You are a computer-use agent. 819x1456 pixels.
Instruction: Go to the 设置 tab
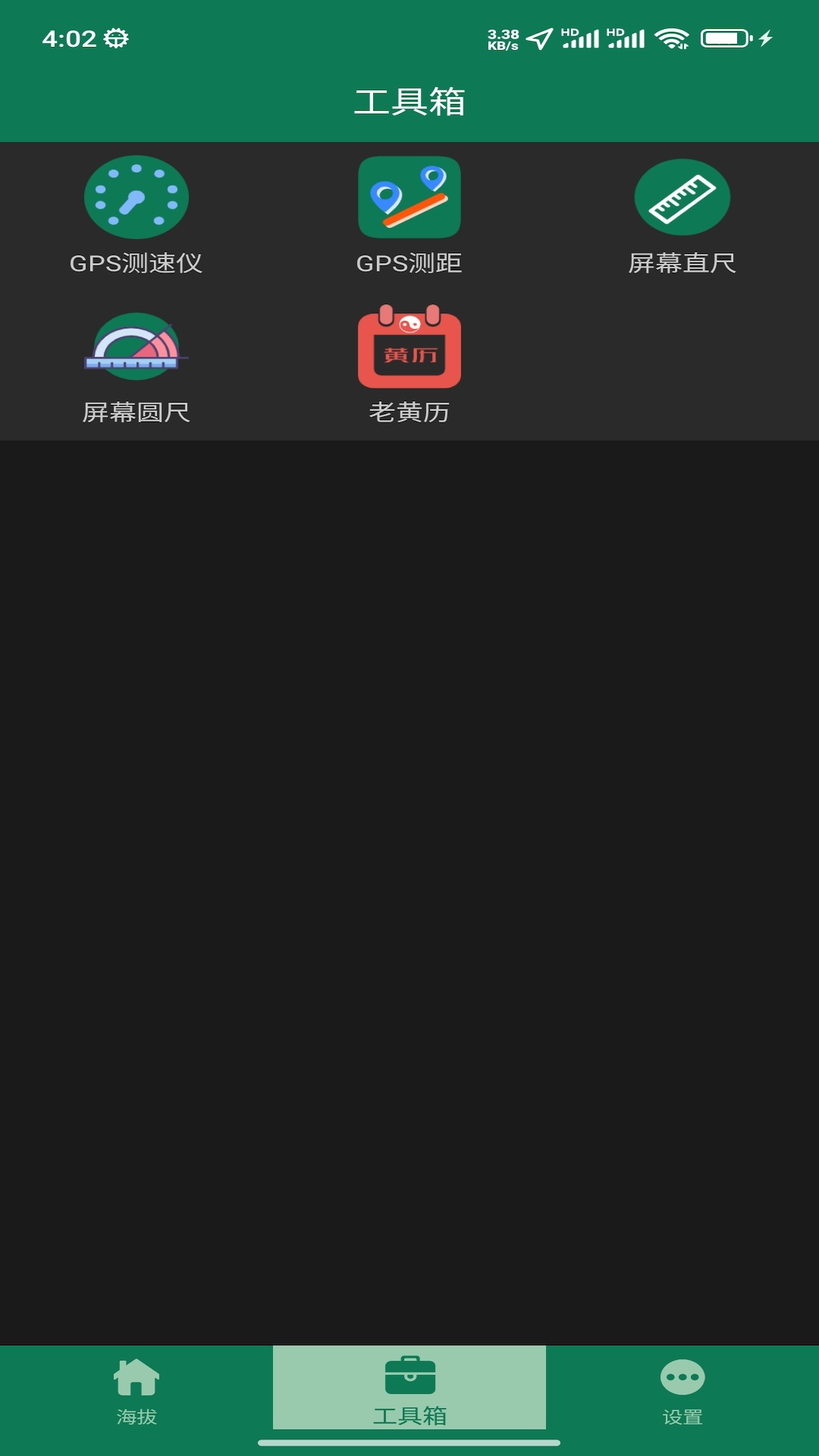click(x=682, y=1391)
